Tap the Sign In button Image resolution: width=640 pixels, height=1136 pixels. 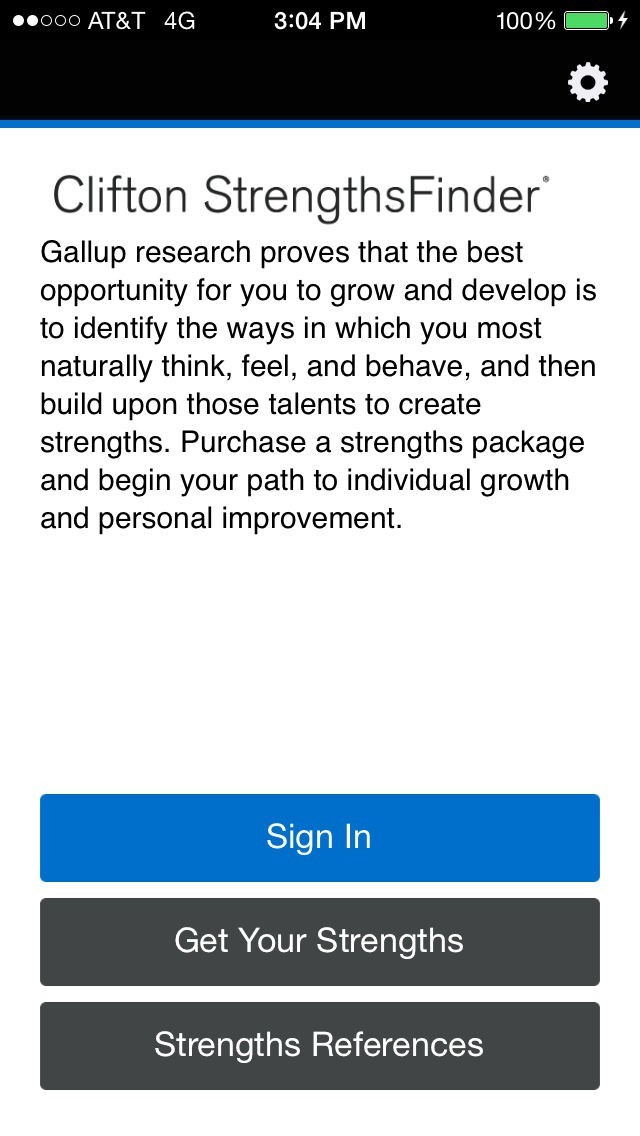tap(320, 838)
